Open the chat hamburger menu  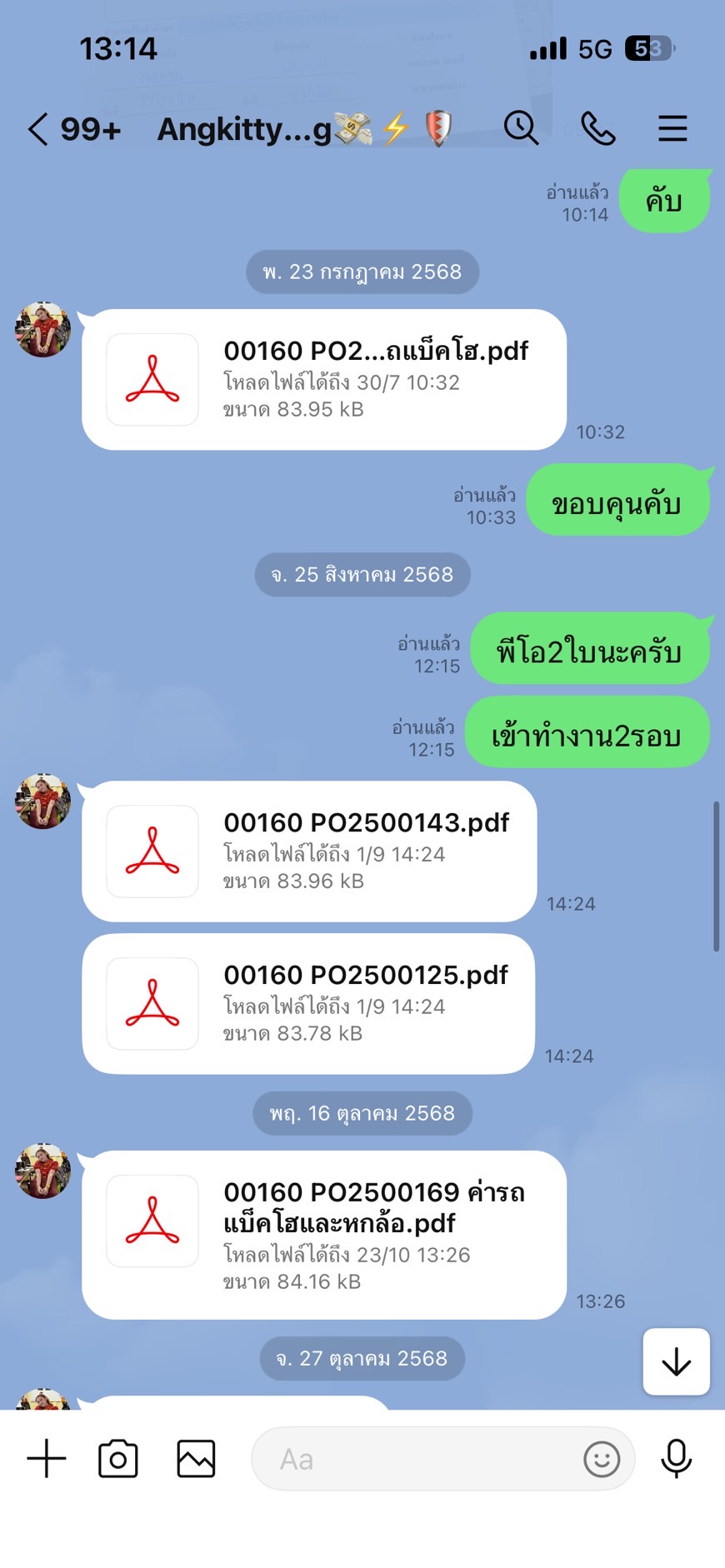pos(672,129)
